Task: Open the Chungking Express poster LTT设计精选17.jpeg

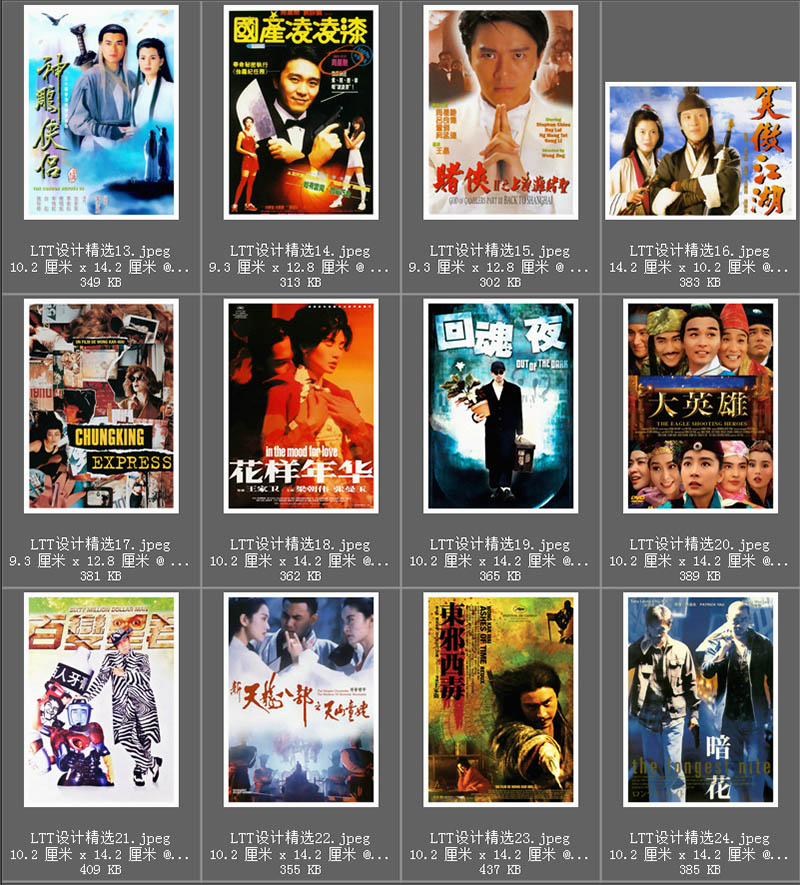Action: [100, 406]
